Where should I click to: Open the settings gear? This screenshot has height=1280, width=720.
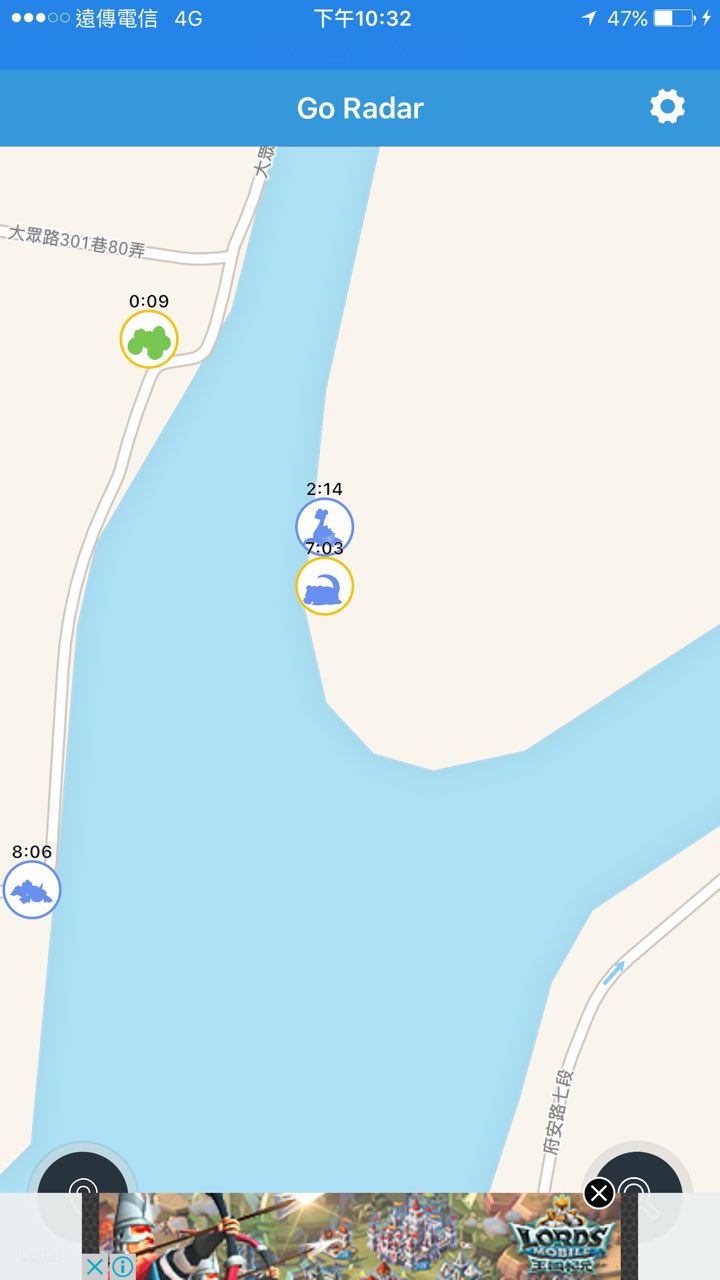[x=667, y=107]
